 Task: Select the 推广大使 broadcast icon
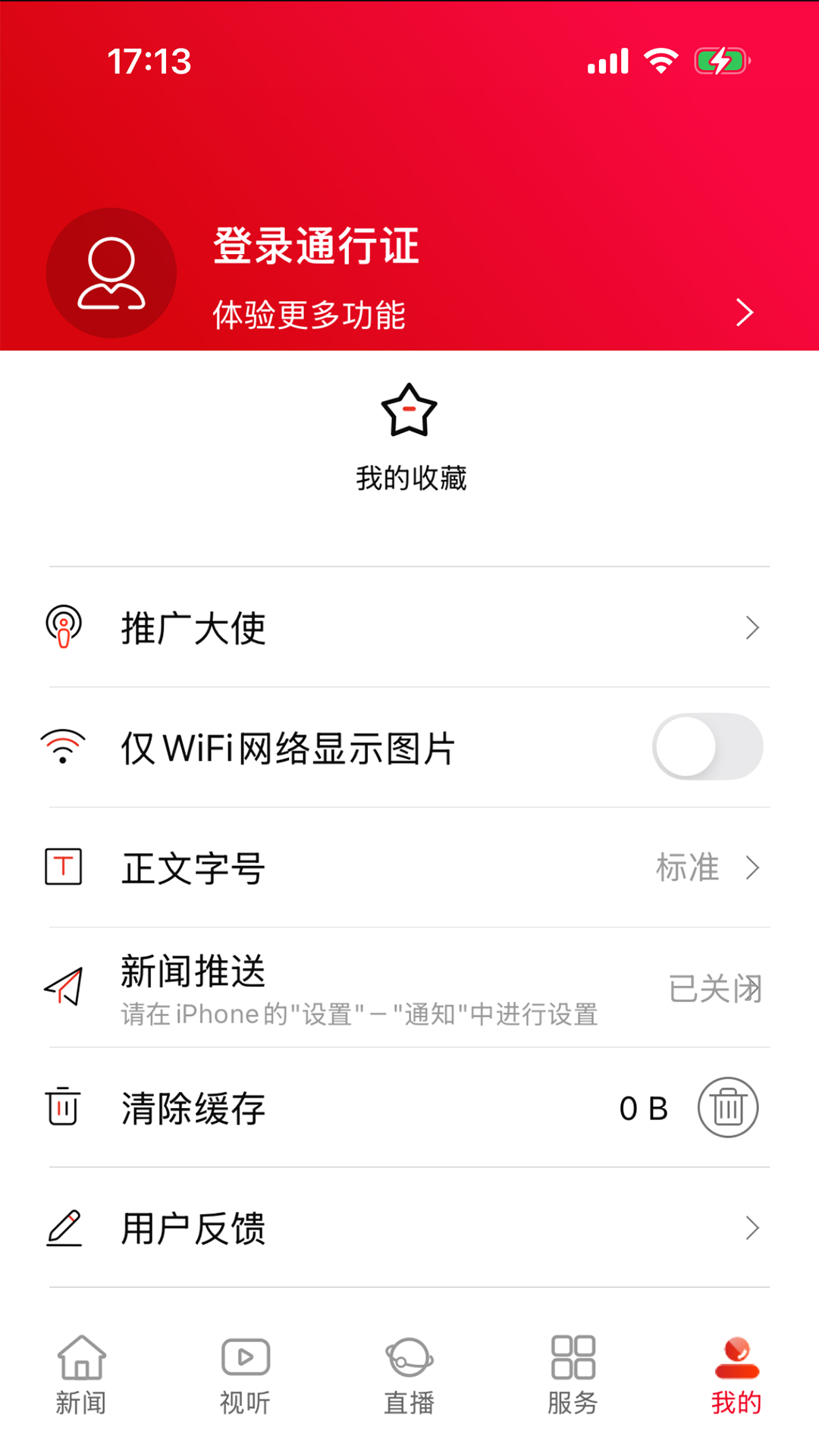tap(64, 626)
